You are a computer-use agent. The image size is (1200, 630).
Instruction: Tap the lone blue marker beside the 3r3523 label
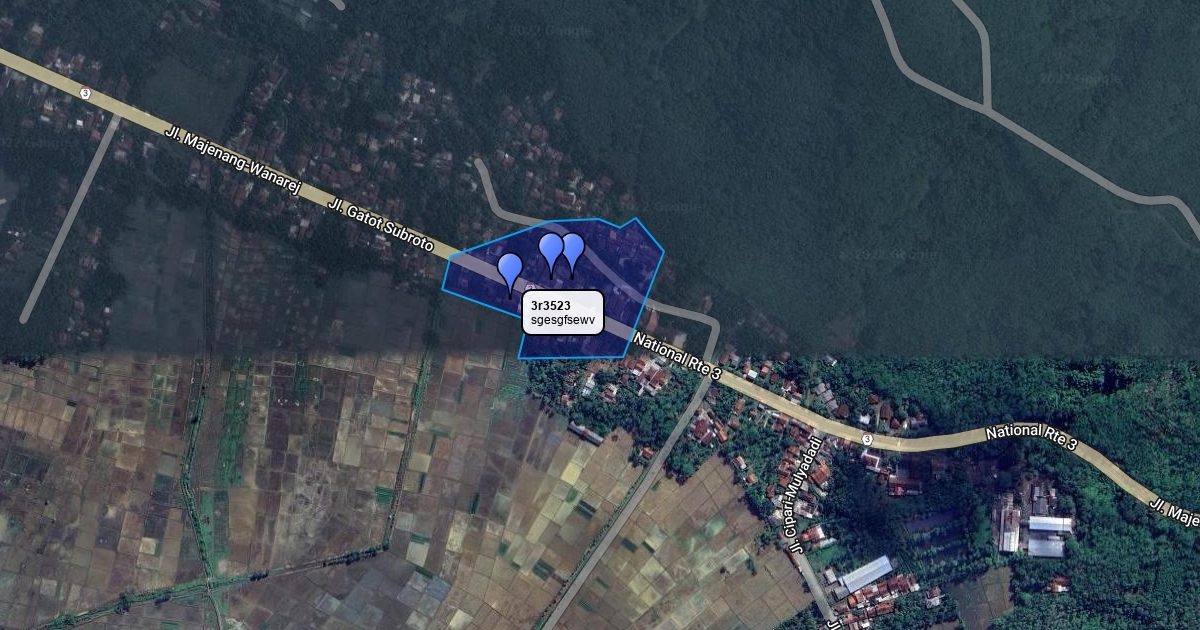click(x=510, y=268)
